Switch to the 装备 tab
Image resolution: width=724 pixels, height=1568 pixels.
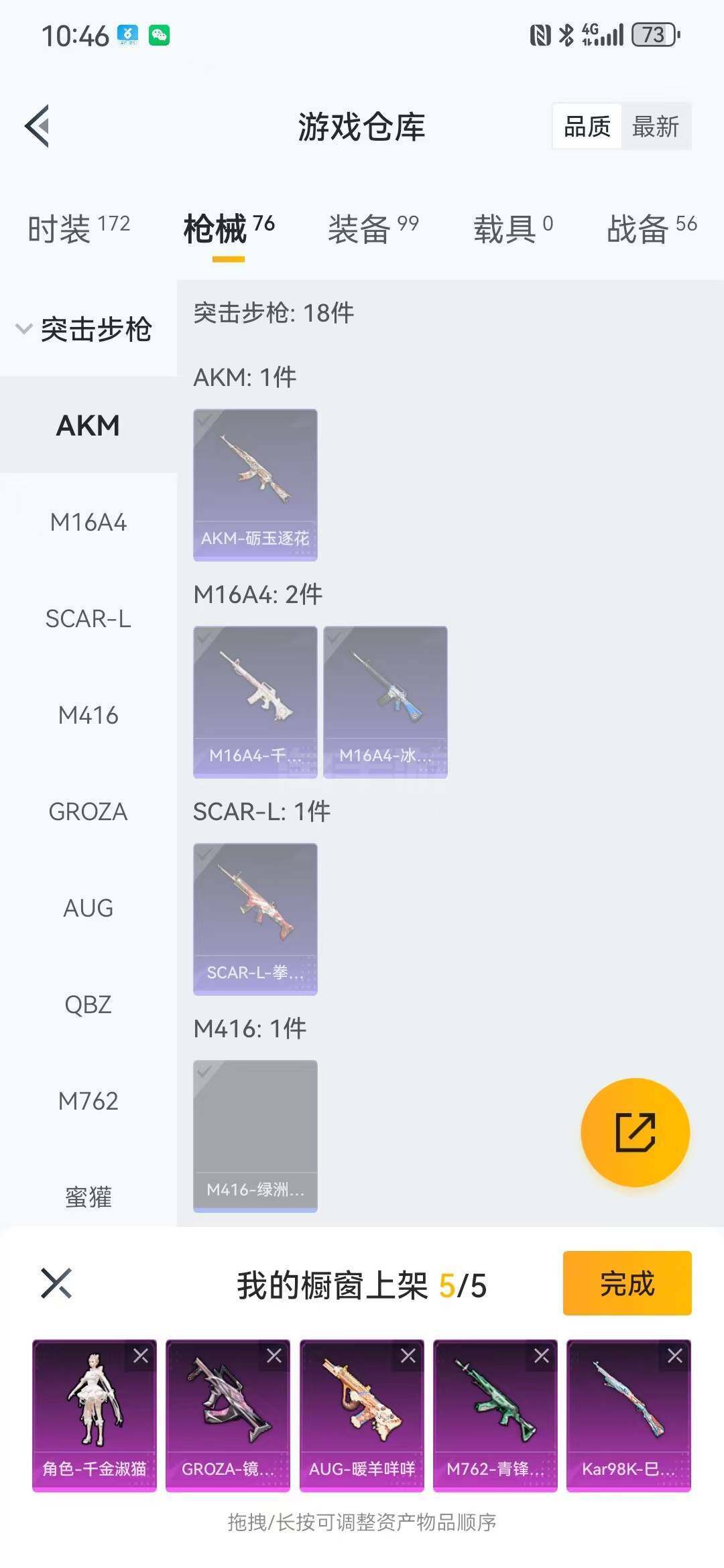click(x=373, y=229)
